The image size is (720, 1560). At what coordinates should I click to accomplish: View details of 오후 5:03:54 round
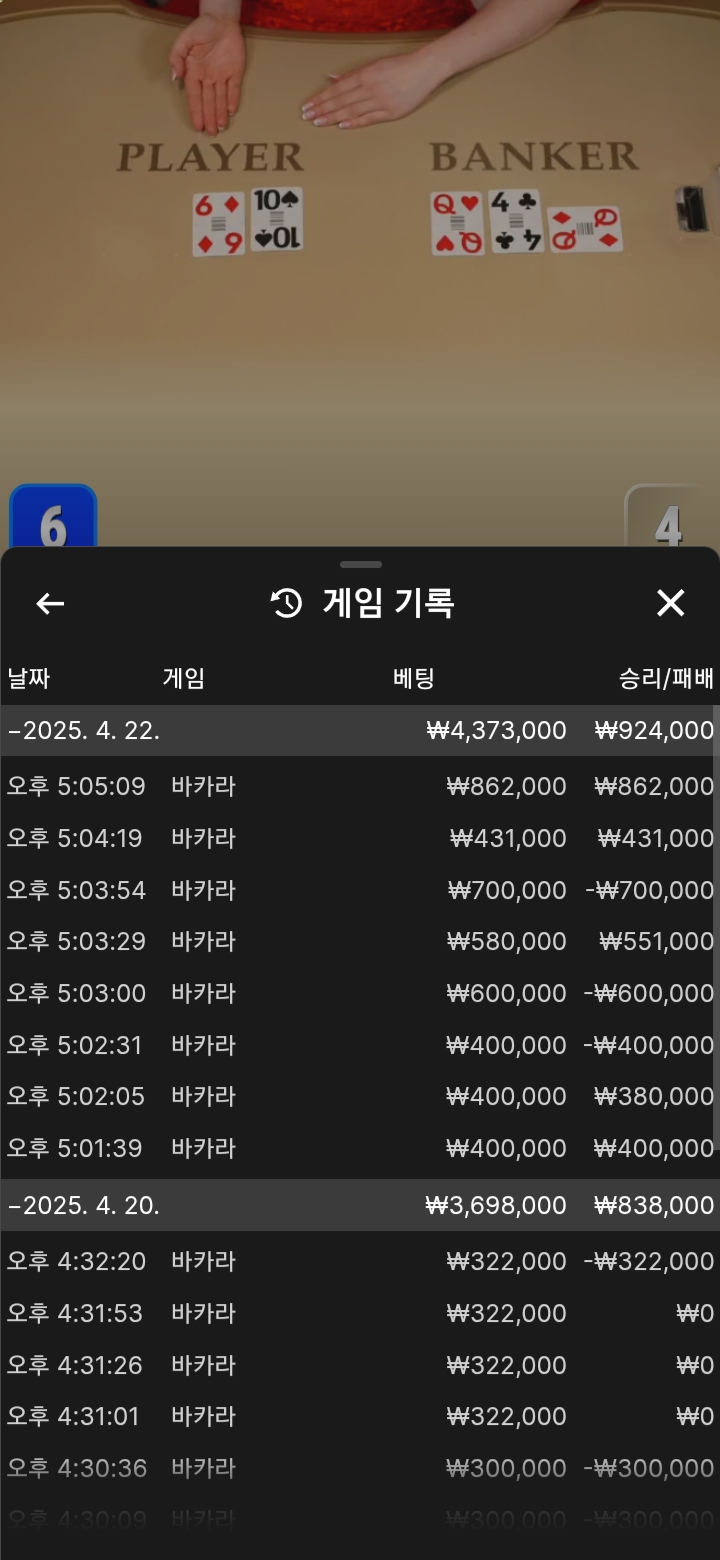pos(360,890)
